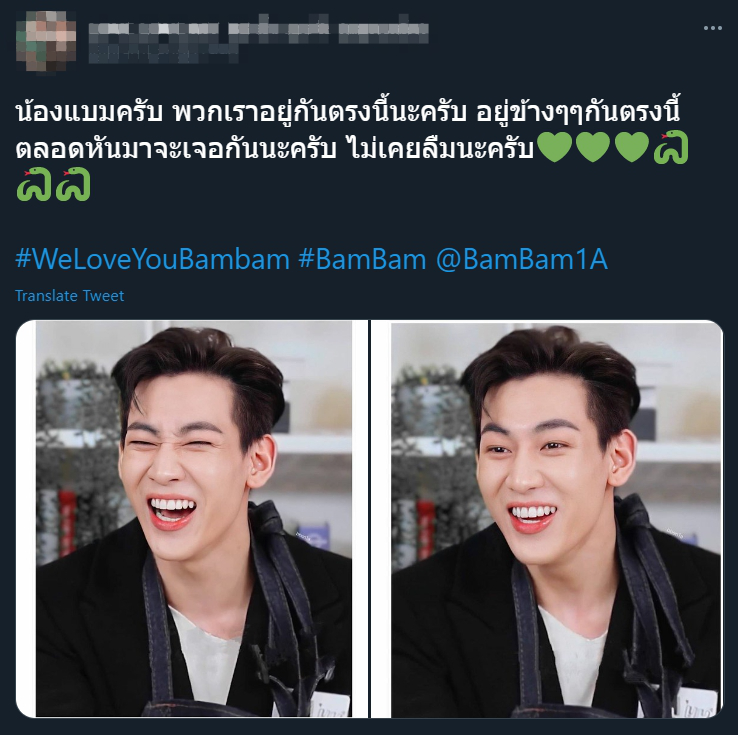Image resolution: width=738 pixels, height=735 pixels.
Task: Tap Translate Tweet
Action: point(69,296)
